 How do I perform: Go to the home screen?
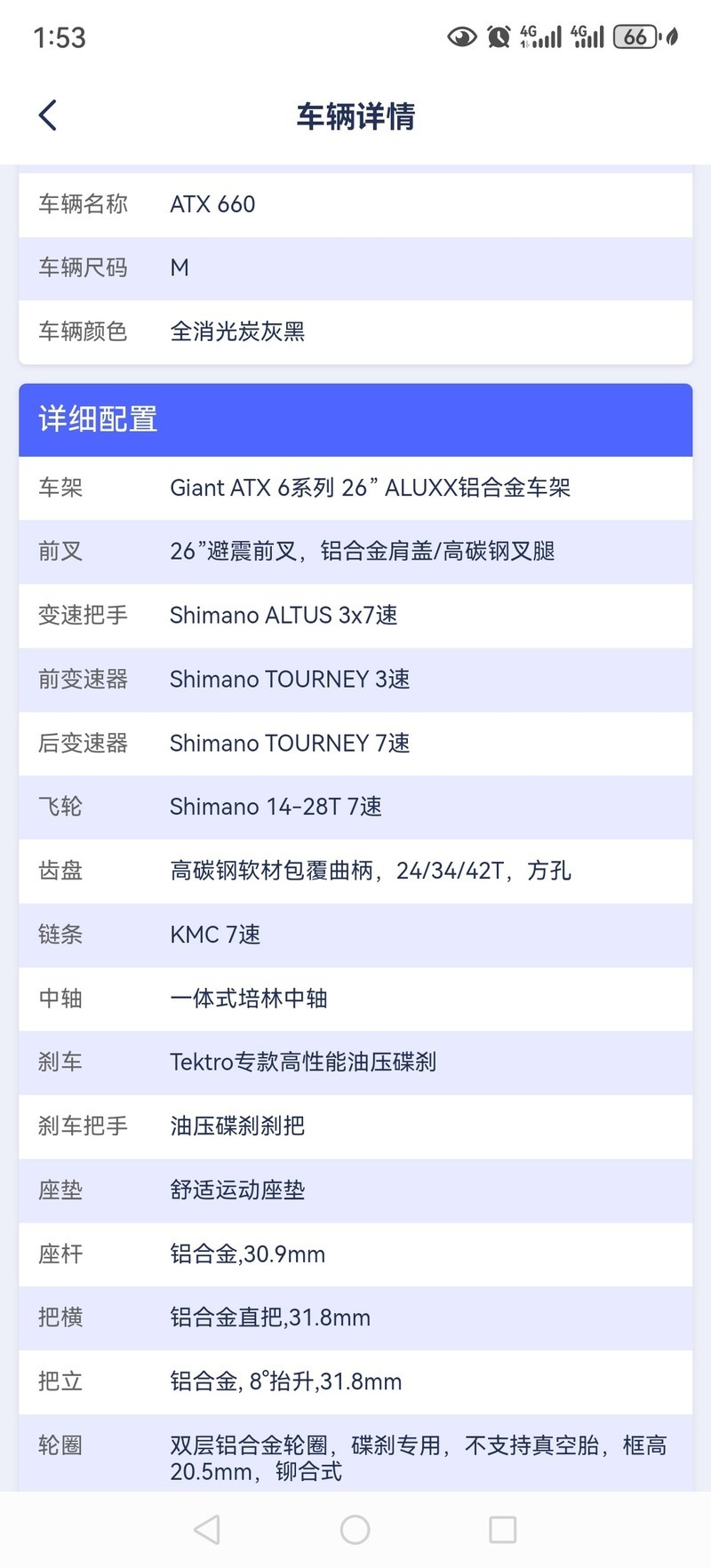[355, 1529]
